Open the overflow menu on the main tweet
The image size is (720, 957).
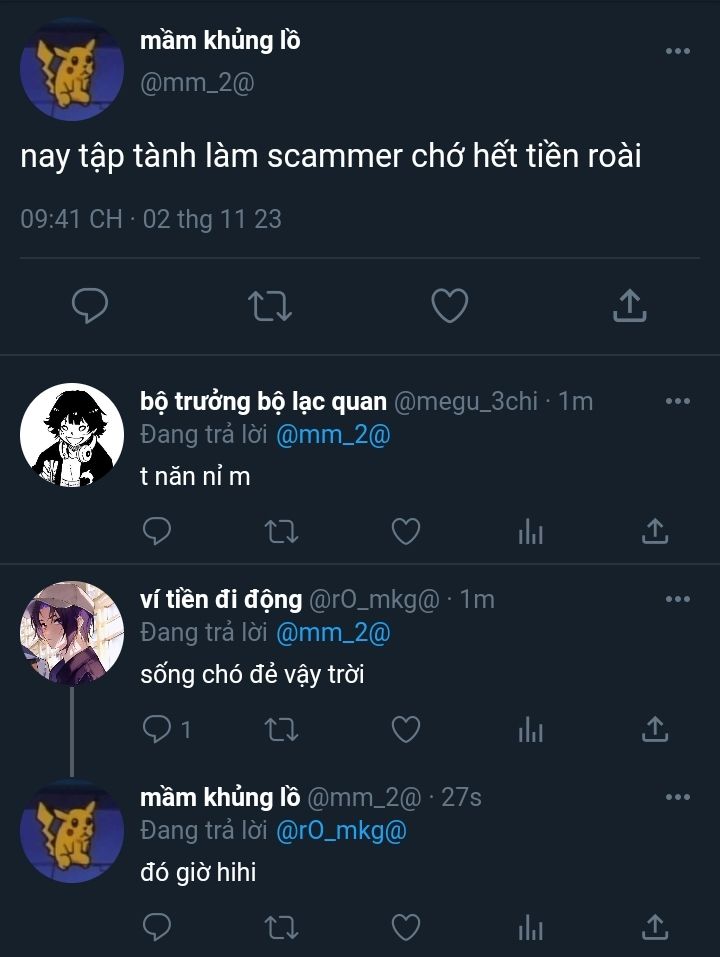point(677,51)
